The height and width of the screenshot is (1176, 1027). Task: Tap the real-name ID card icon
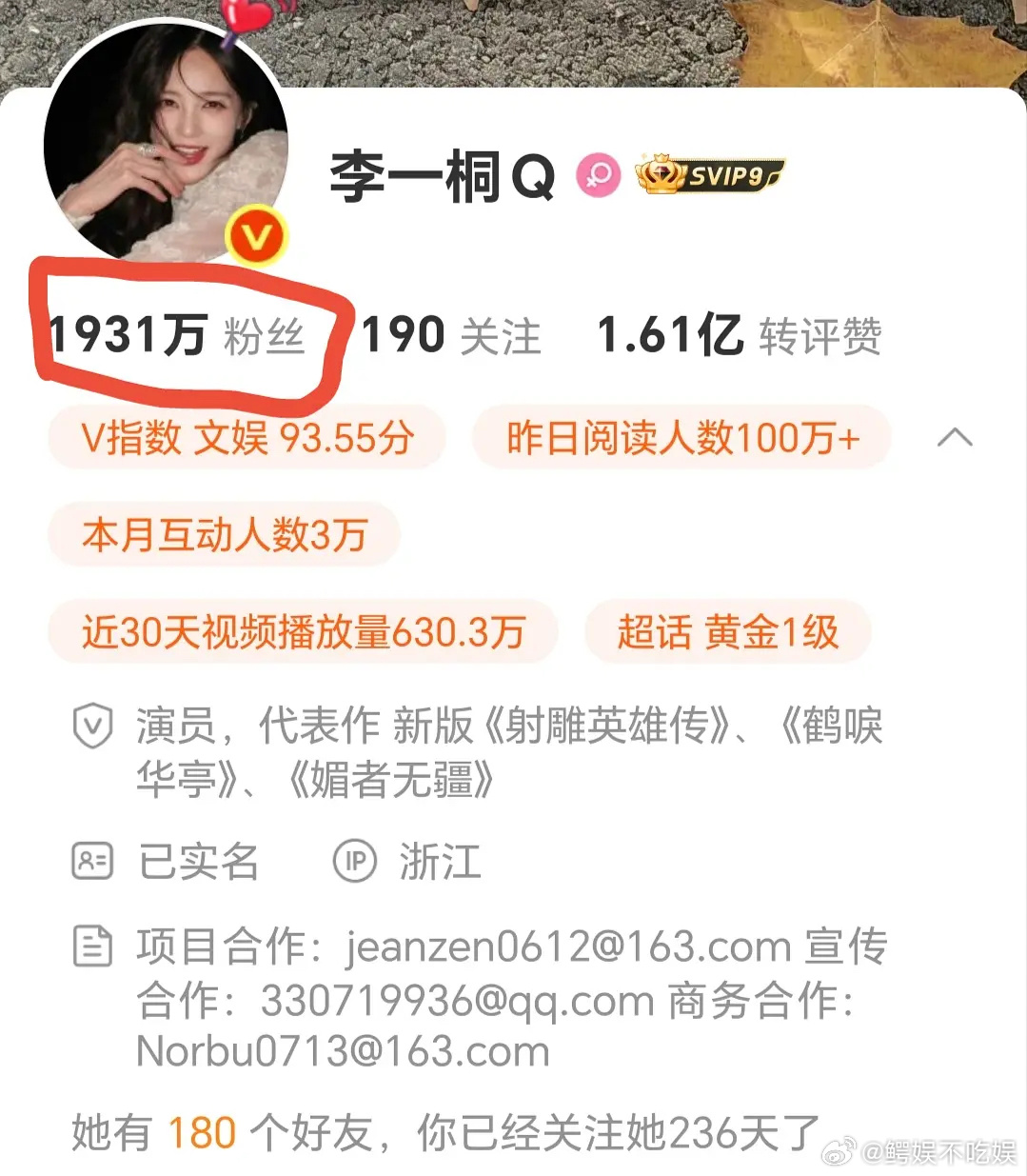tap(91, 862)
